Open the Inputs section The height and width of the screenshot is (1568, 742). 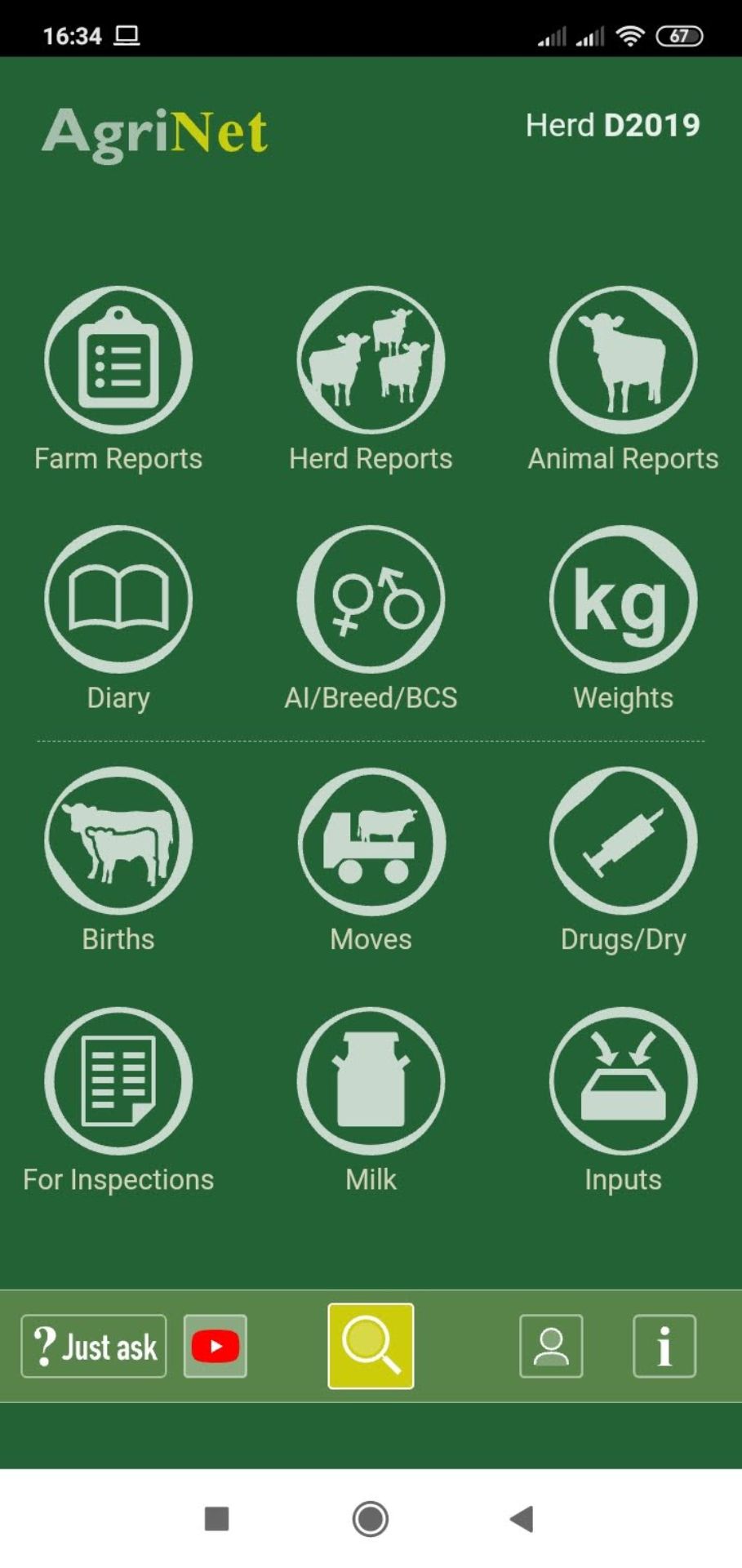point(622,1080)
